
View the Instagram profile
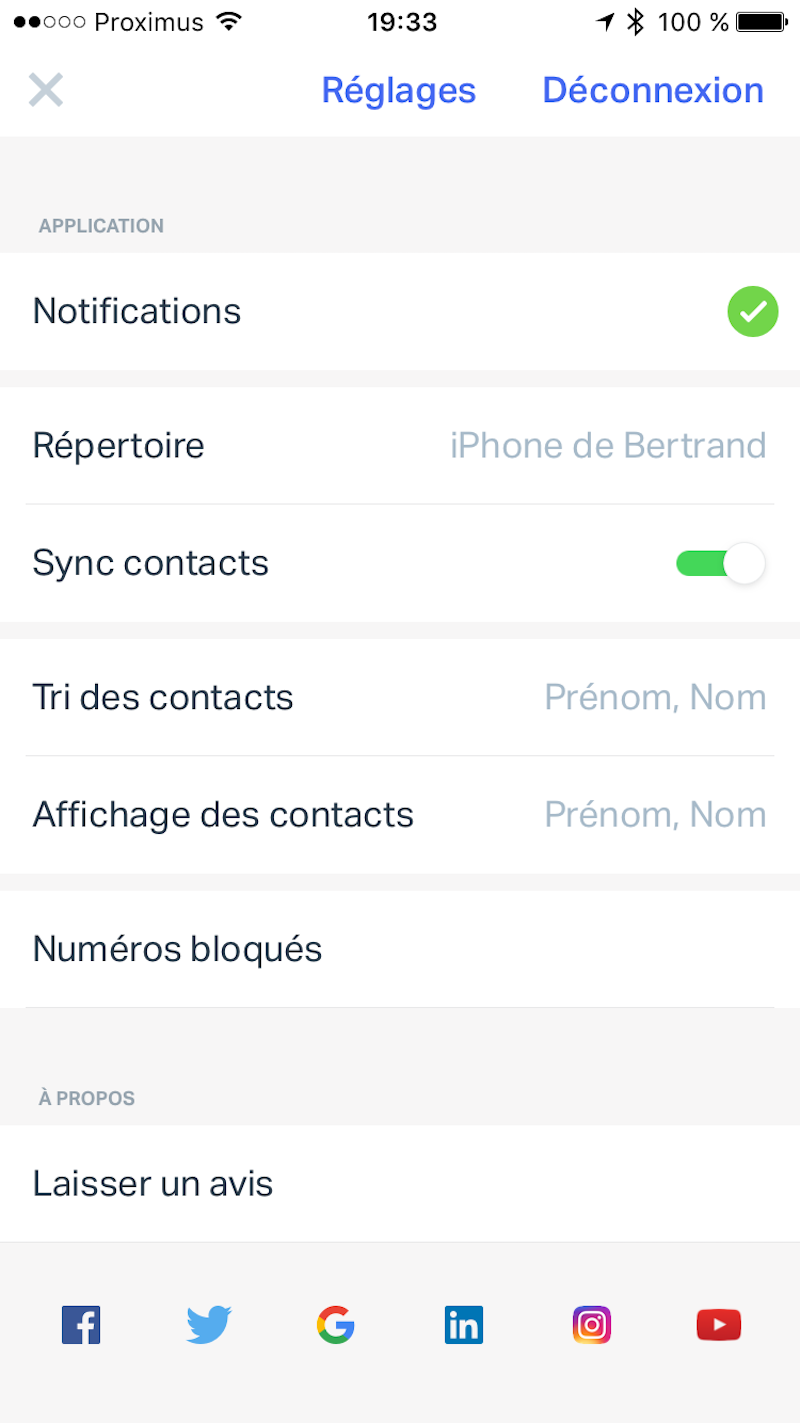point(592,1325)
